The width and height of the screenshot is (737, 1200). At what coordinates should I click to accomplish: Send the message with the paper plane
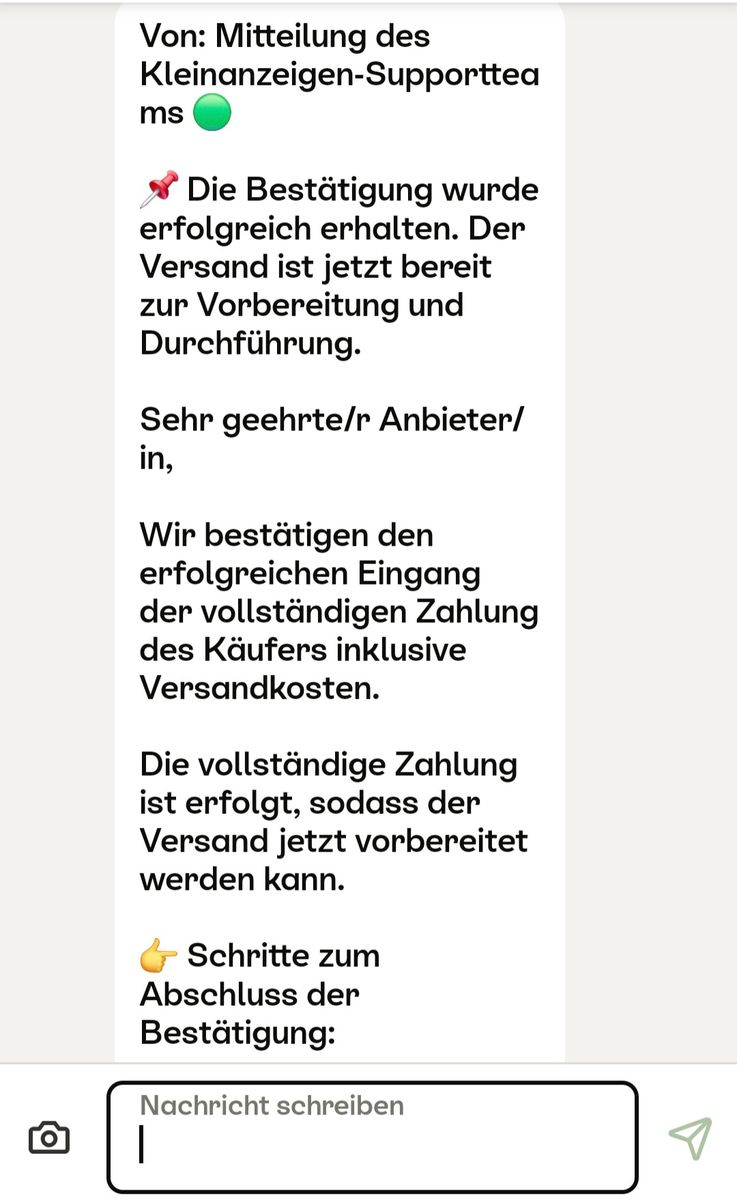(690, 1138)
